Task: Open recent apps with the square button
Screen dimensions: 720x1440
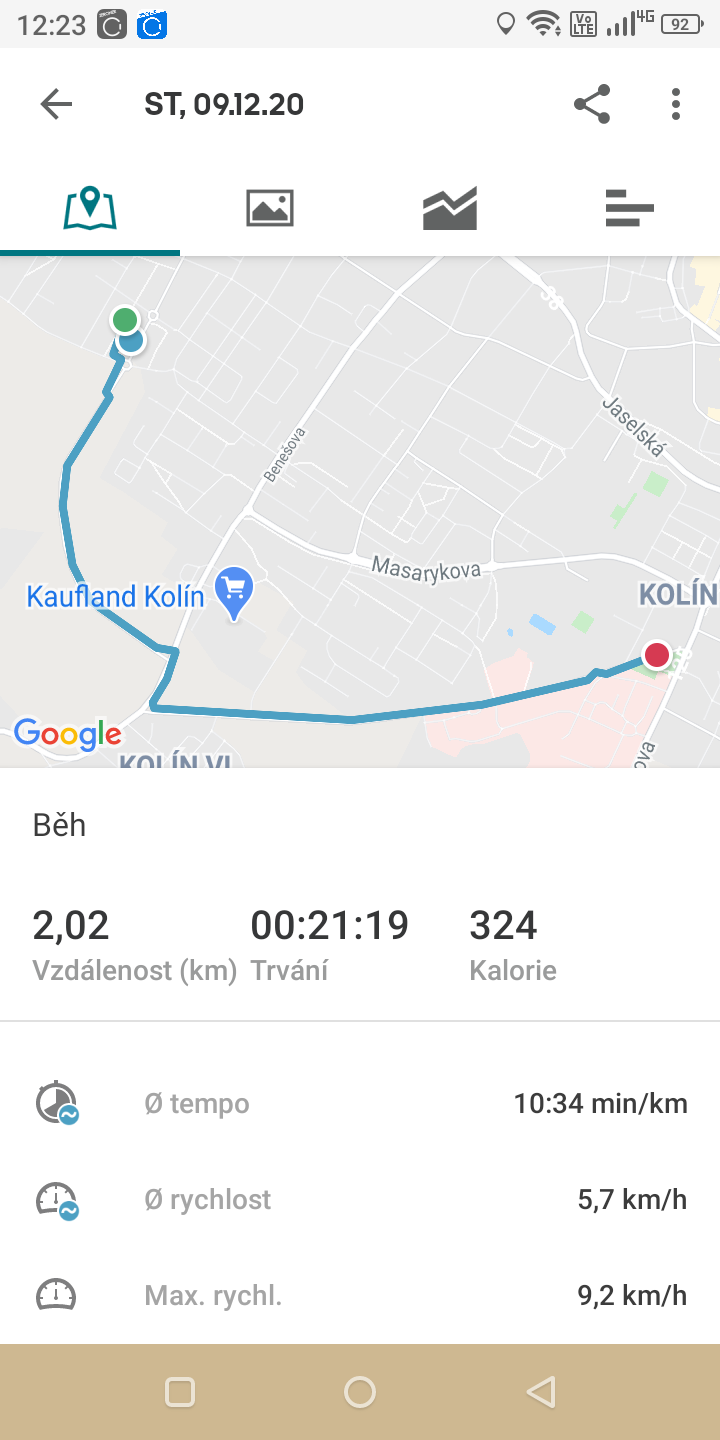Action: tap(180, 1392)
